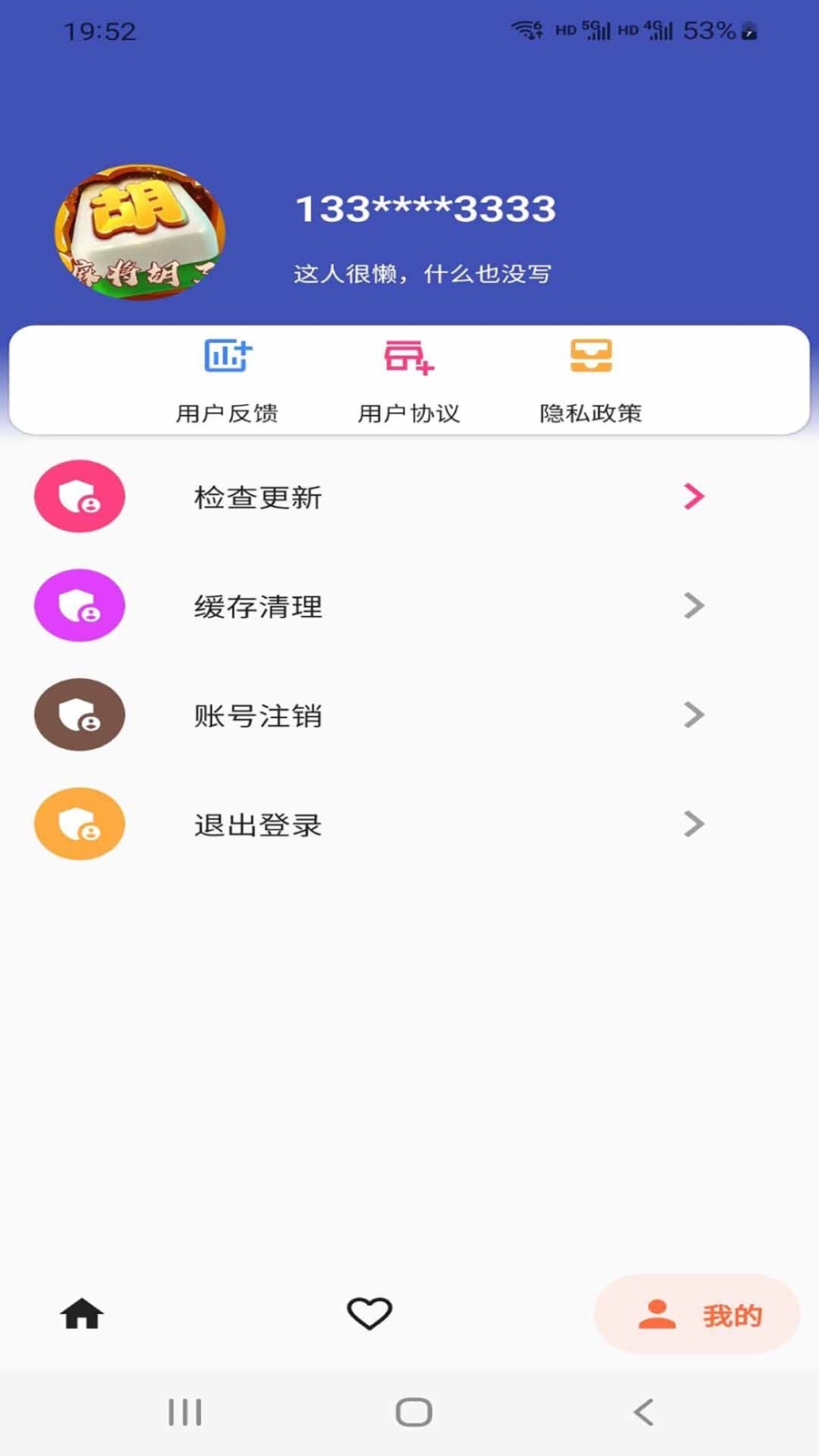
Task: Choose 退出登录 to log out
Action: click(409, 824)
